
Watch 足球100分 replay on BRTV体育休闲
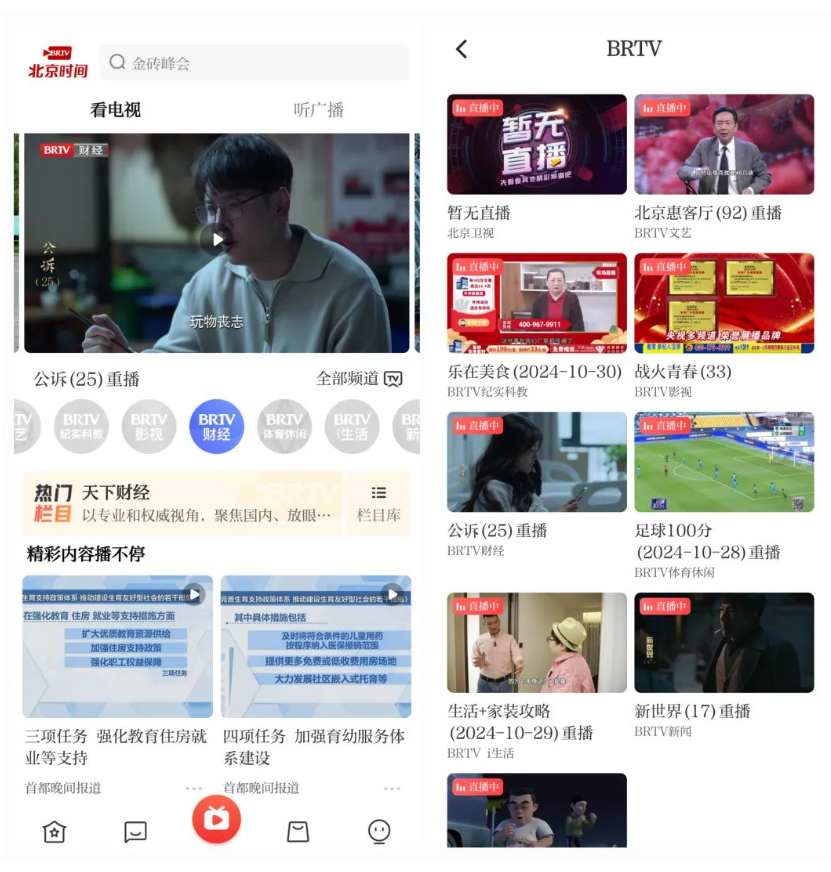point(723,463)
